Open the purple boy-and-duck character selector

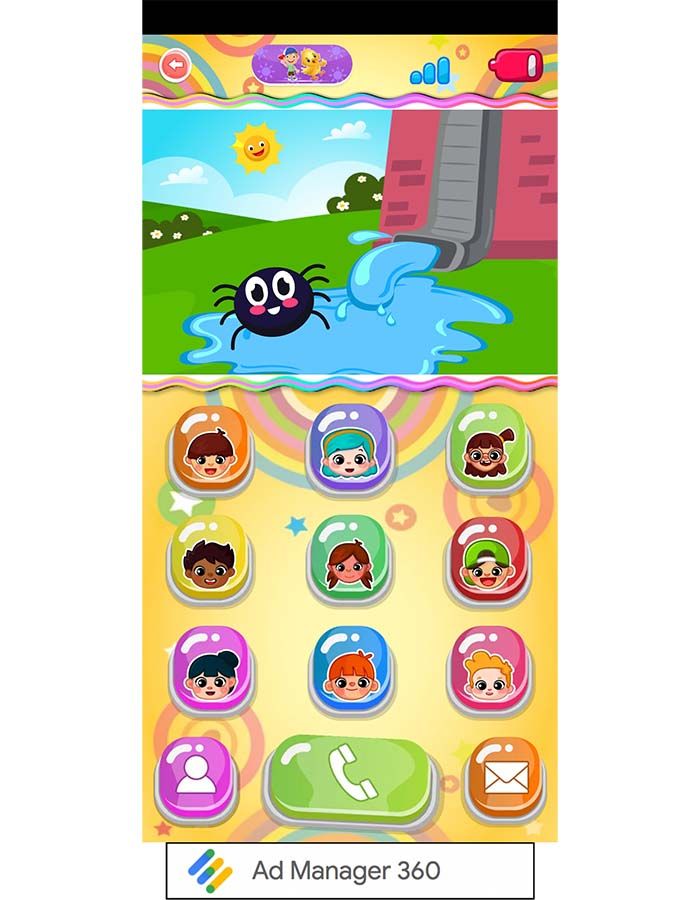[302, 65]
